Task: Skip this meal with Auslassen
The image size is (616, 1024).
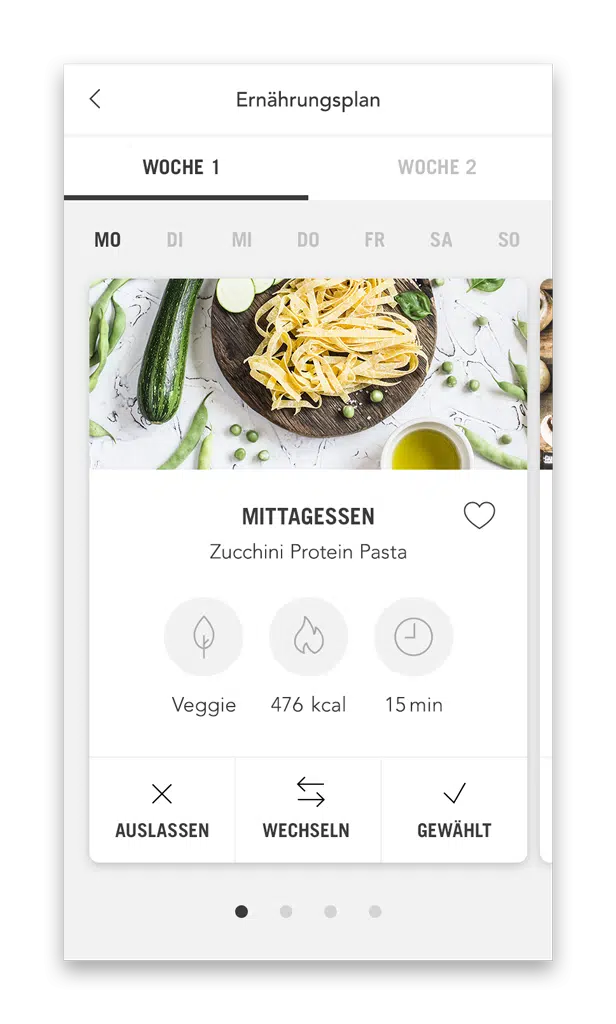Action: 162,811
